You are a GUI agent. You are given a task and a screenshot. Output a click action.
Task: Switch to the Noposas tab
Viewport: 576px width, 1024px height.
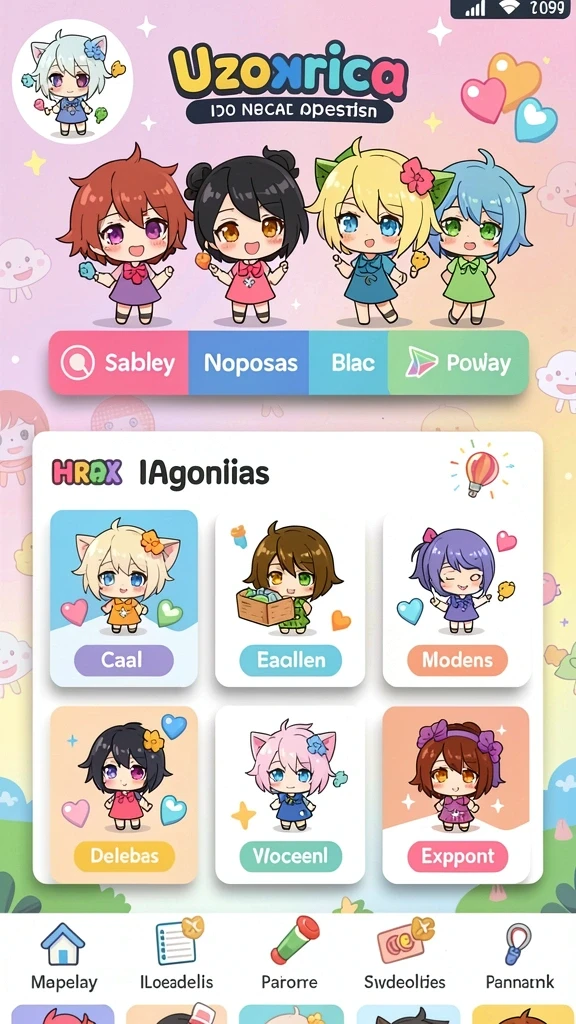(x=250, y=363)
